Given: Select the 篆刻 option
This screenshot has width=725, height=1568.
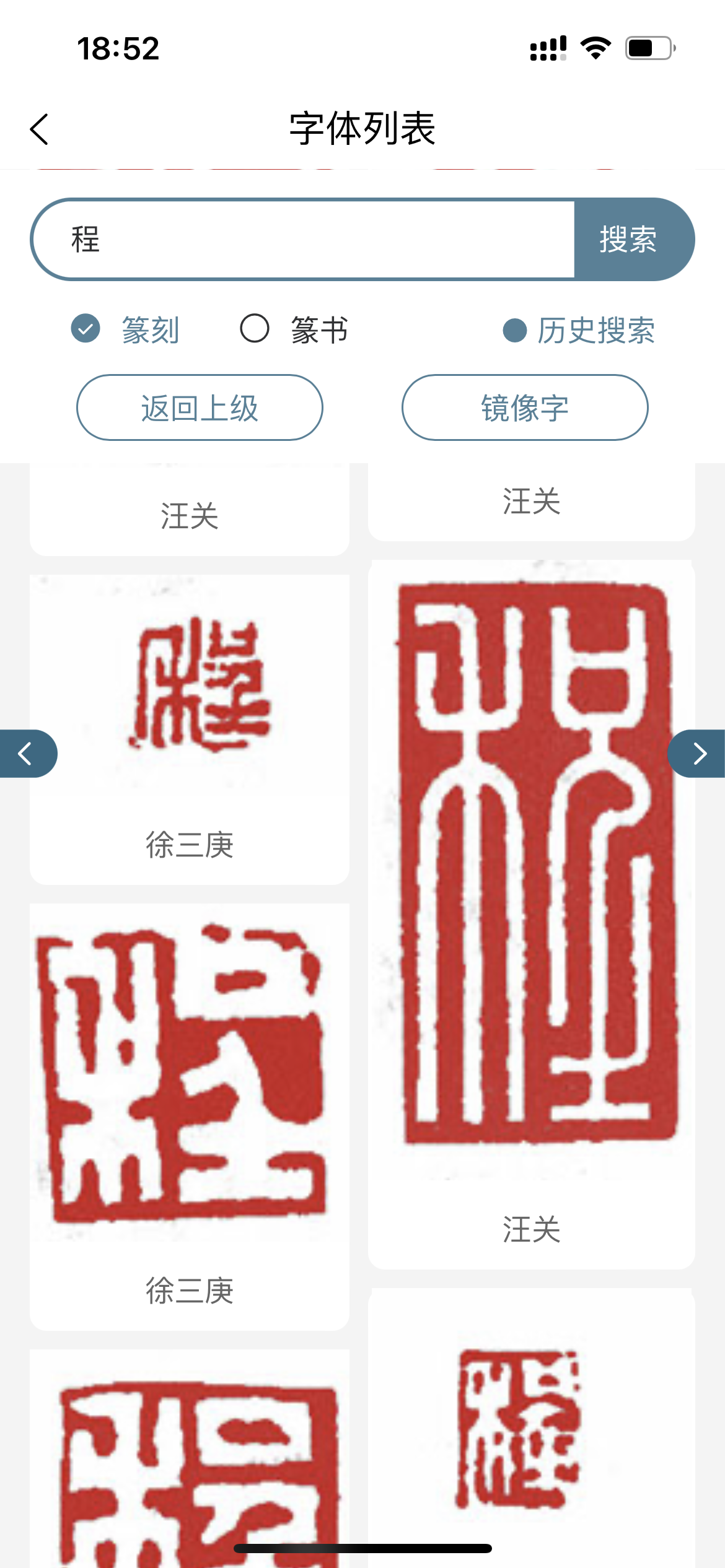Looking at the screenshot, I should pyautogui.click(x=126, y=329).
